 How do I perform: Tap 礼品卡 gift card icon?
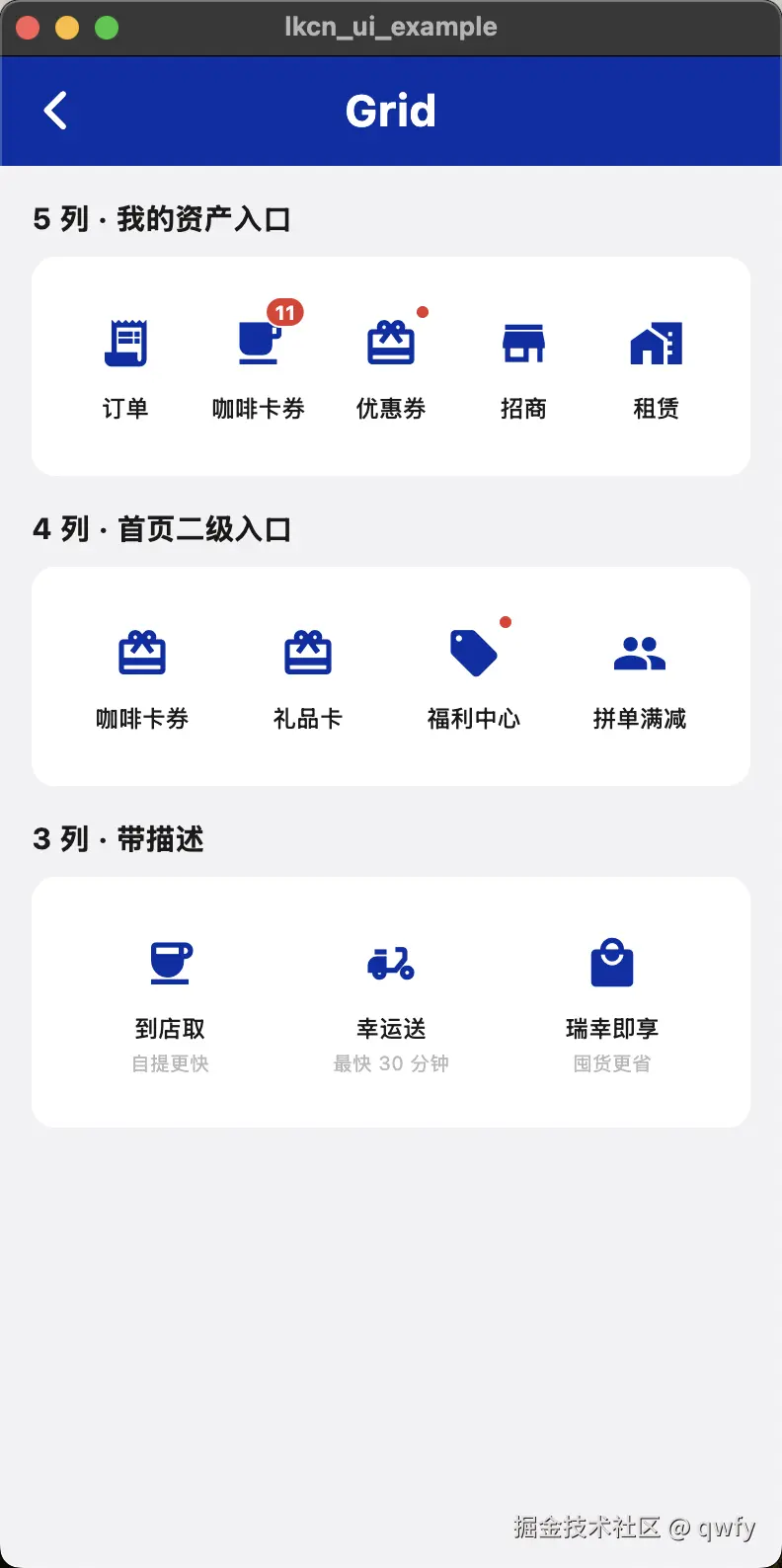click(x=308, y=652)
